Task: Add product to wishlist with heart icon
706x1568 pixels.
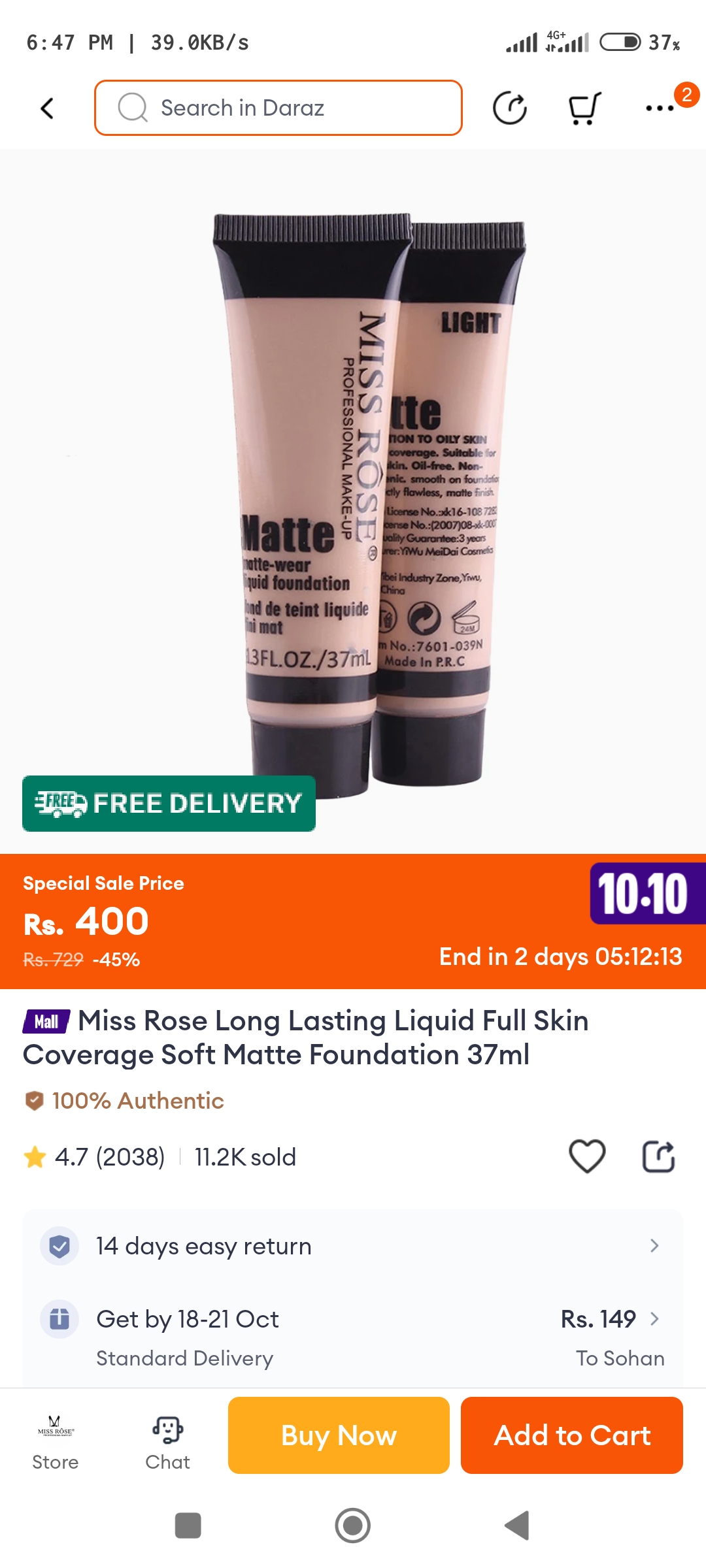Action: [587, 1156]
